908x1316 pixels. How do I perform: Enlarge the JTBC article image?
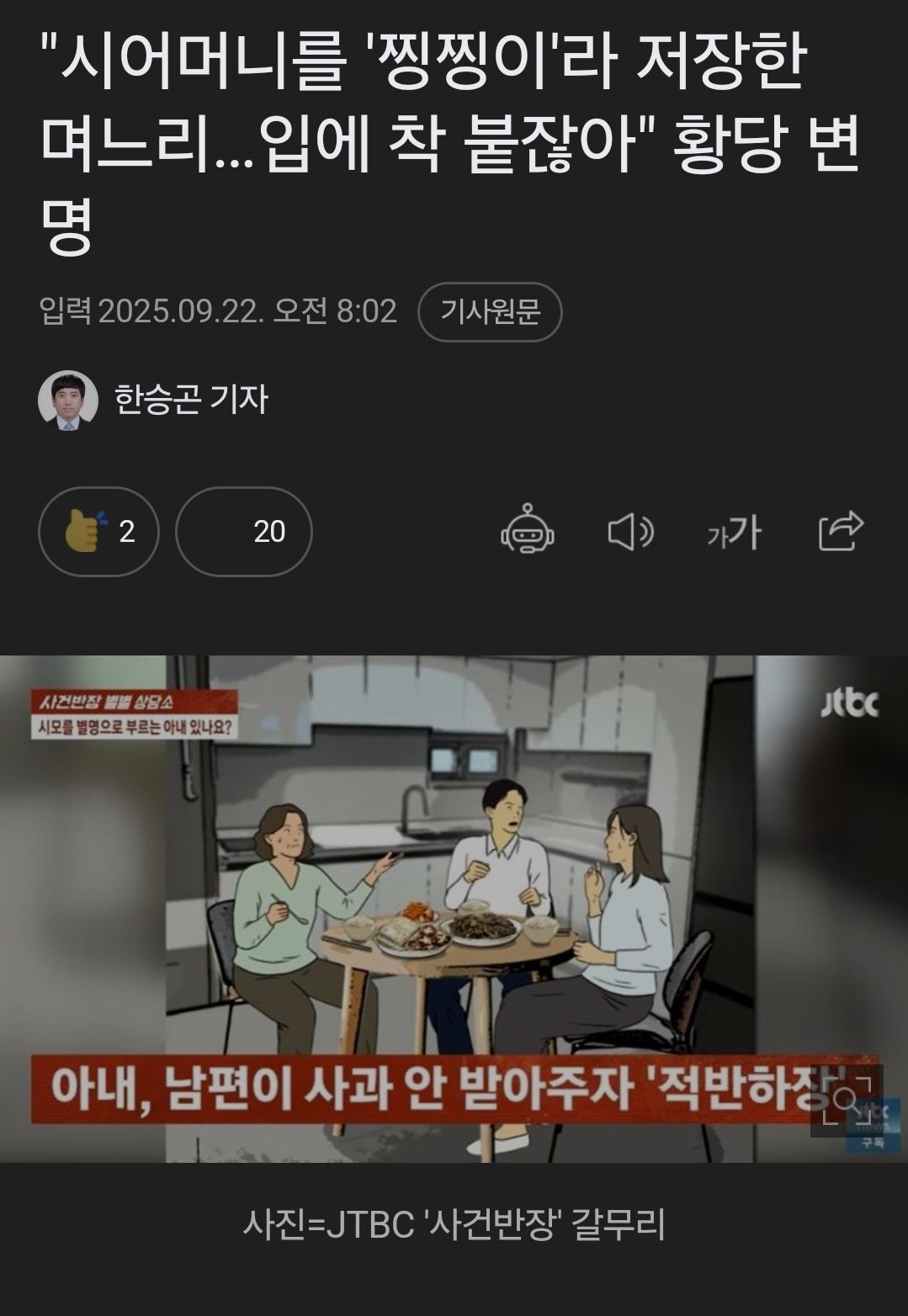click(845, 1101)
